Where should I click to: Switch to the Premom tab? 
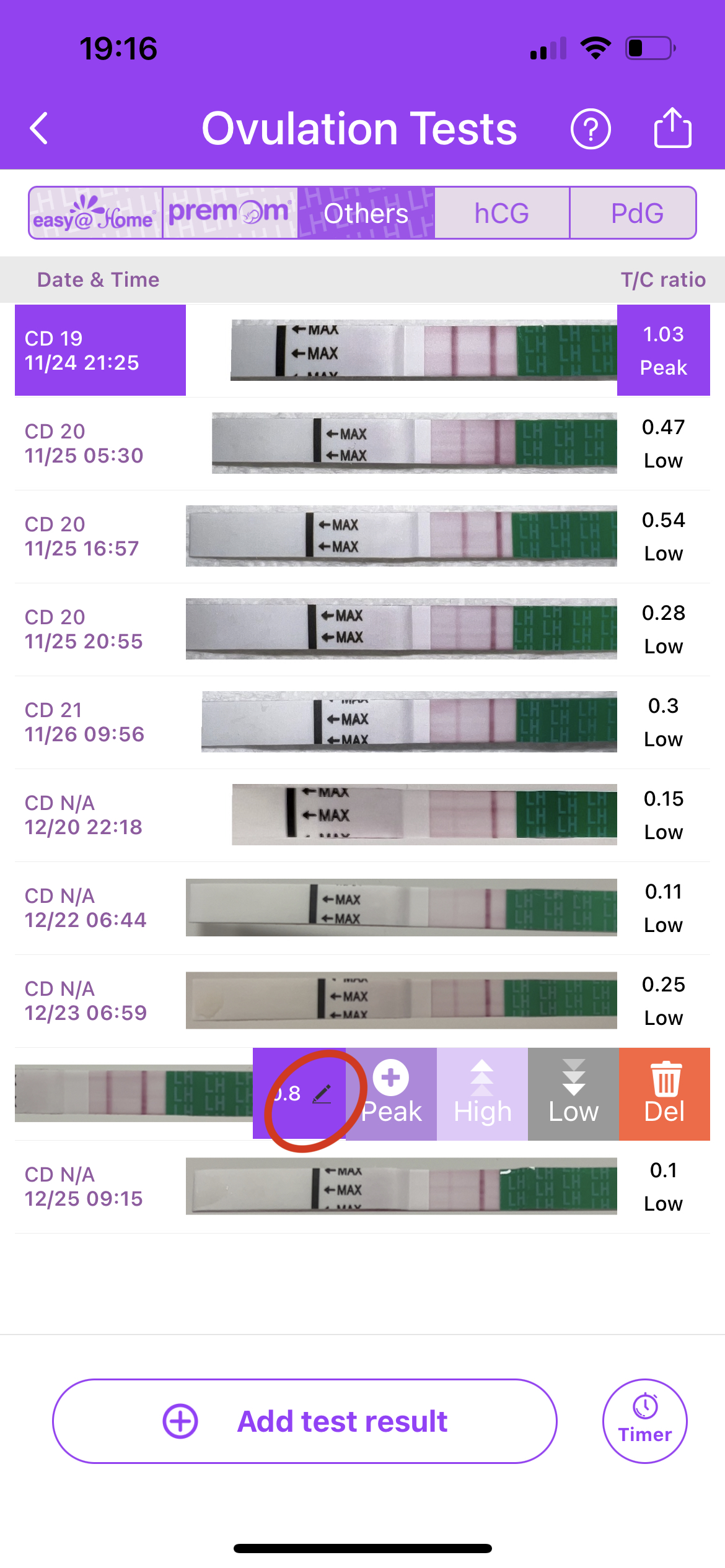point(230,213)
